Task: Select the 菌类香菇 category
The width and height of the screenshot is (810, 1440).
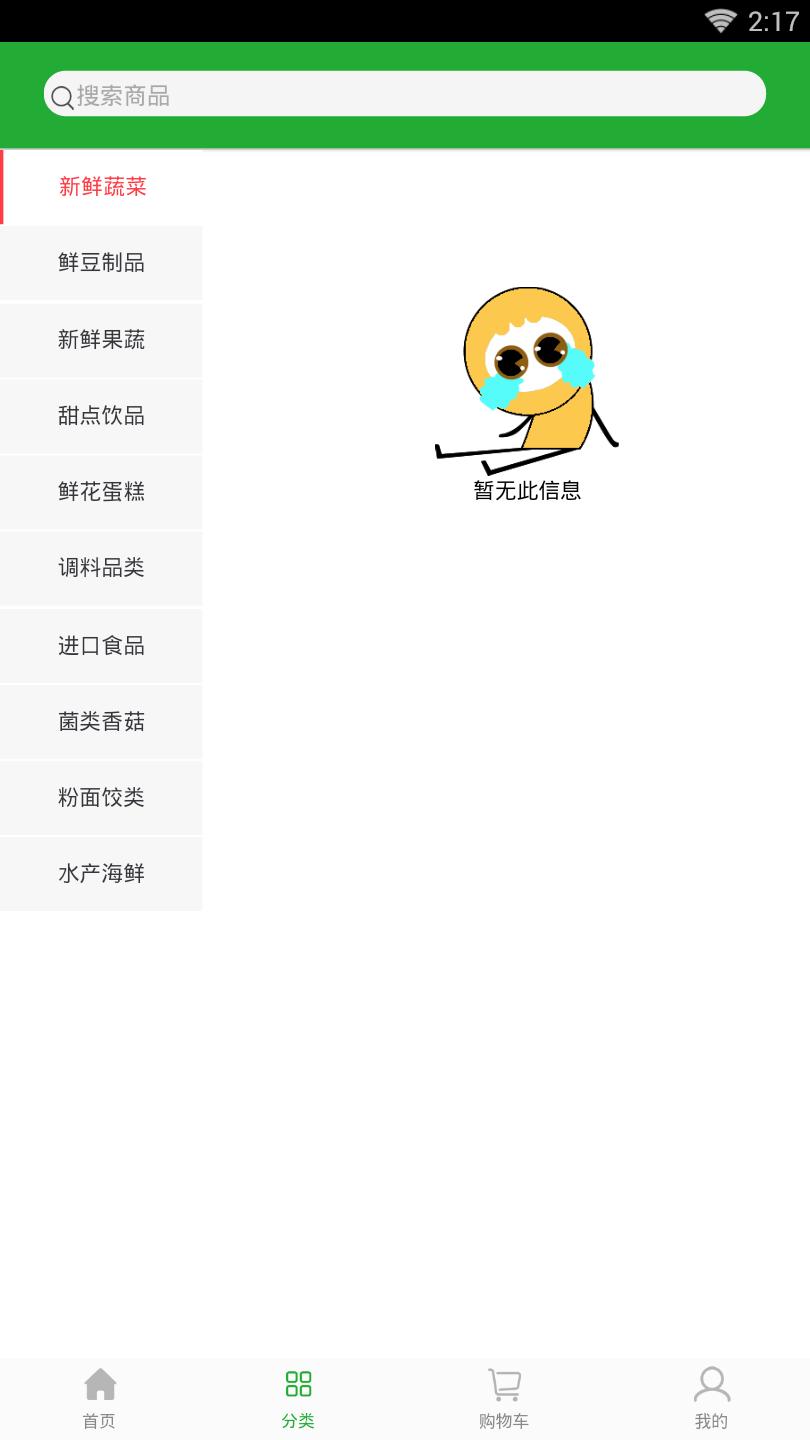Action: coord(101,721)
